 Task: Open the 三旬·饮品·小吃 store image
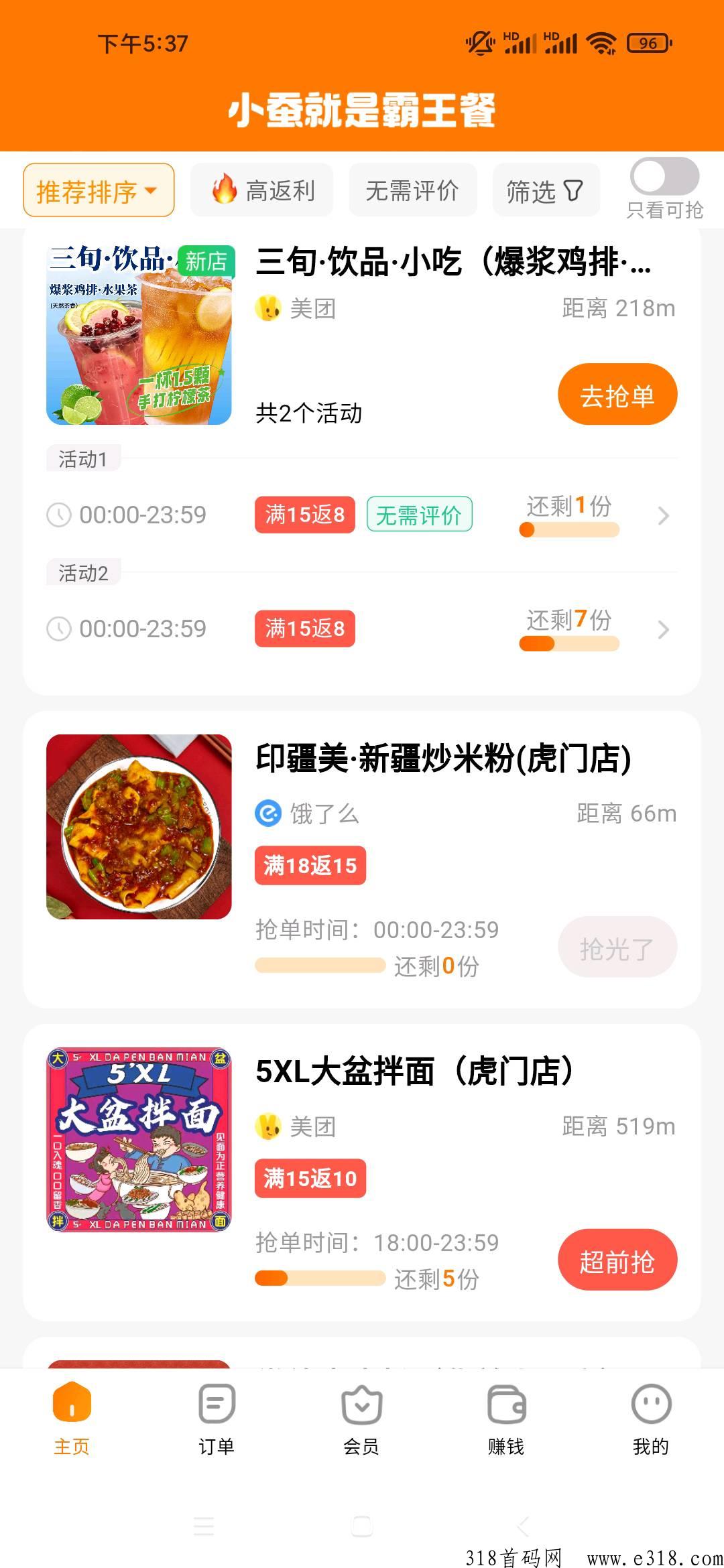pos(139,335)
